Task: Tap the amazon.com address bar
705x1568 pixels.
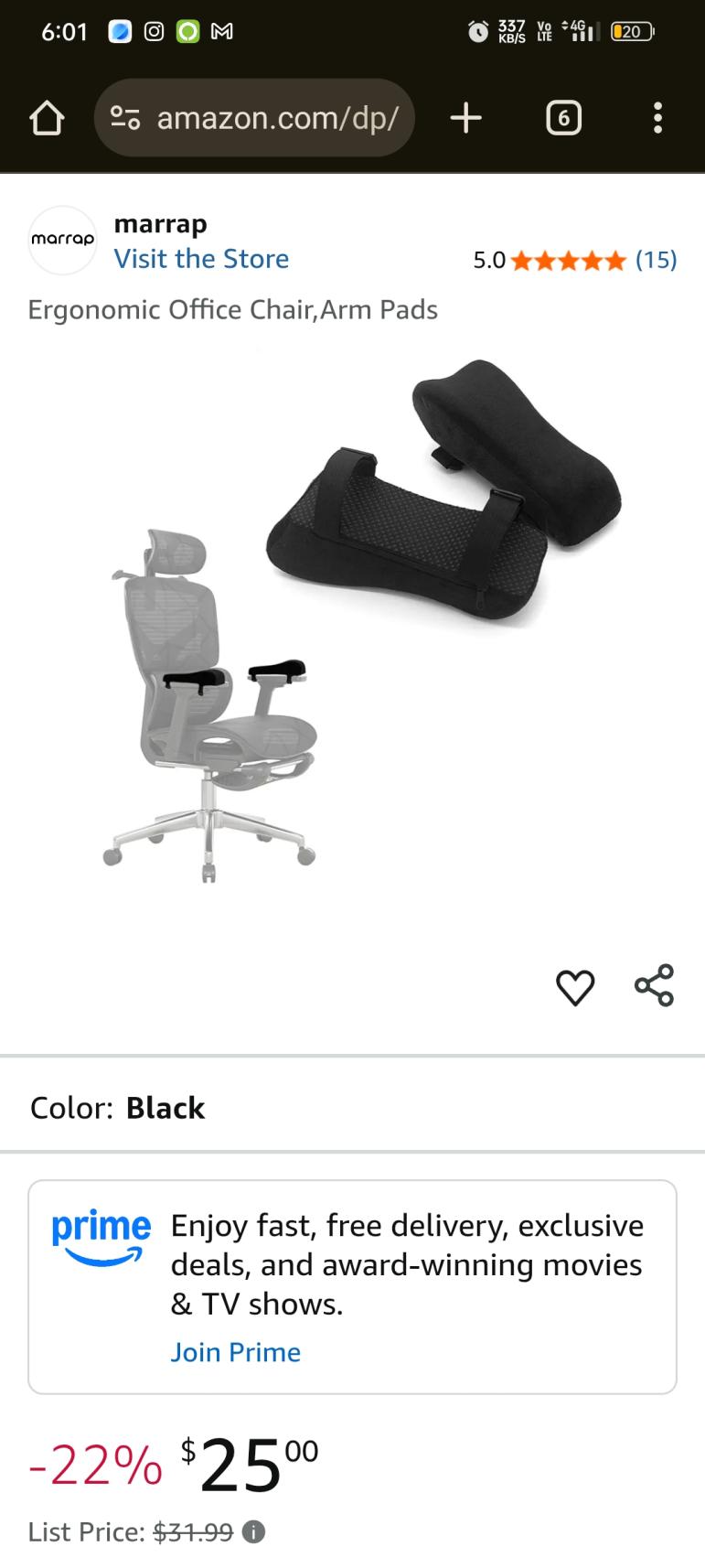Action: point(277,118)
